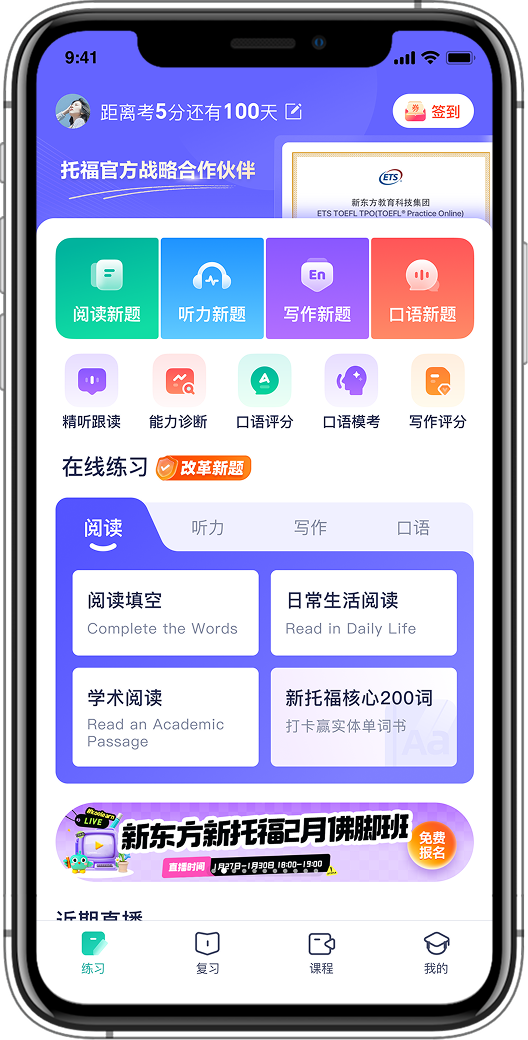Tap the 签到 check-in button

pyautogui.click(x=433, y=111)
